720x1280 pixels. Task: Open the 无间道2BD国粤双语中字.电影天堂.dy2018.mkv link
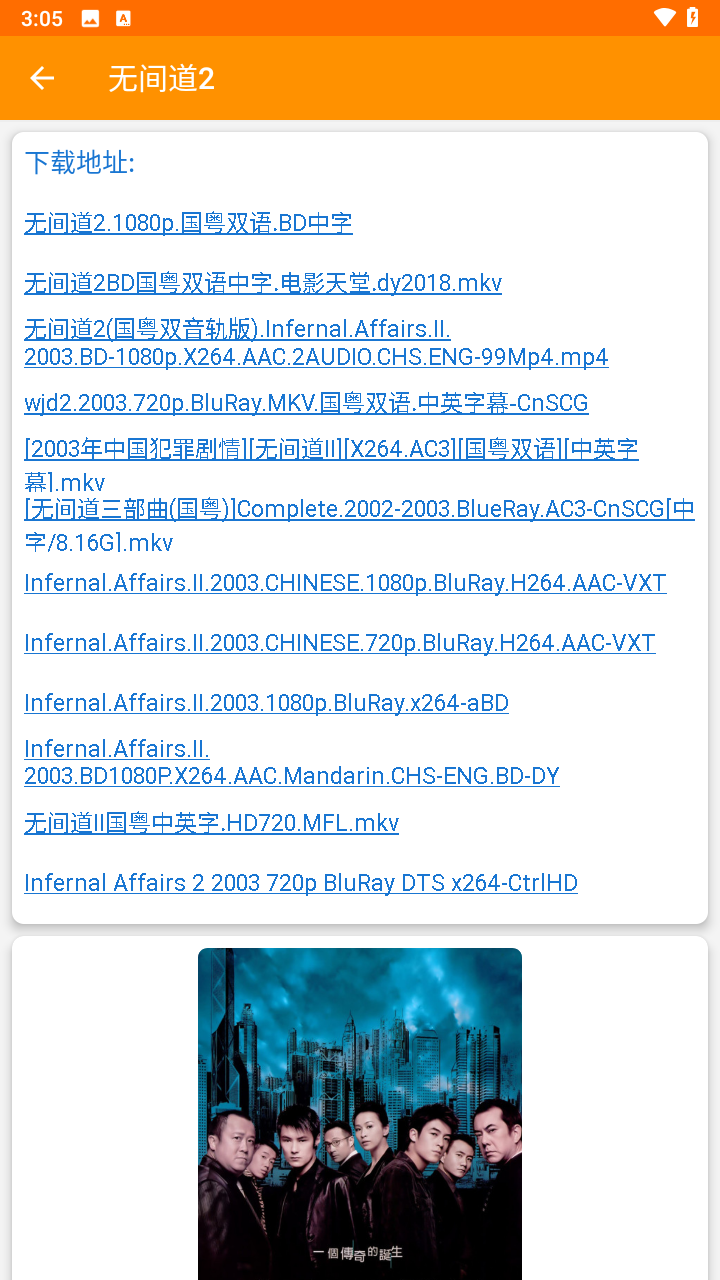pyautogui.click(x=262, y=283)
